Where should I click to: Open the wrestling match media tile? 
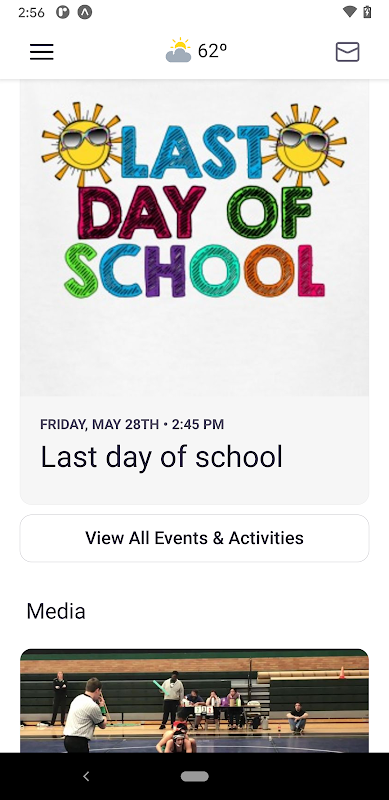point(194,701)
